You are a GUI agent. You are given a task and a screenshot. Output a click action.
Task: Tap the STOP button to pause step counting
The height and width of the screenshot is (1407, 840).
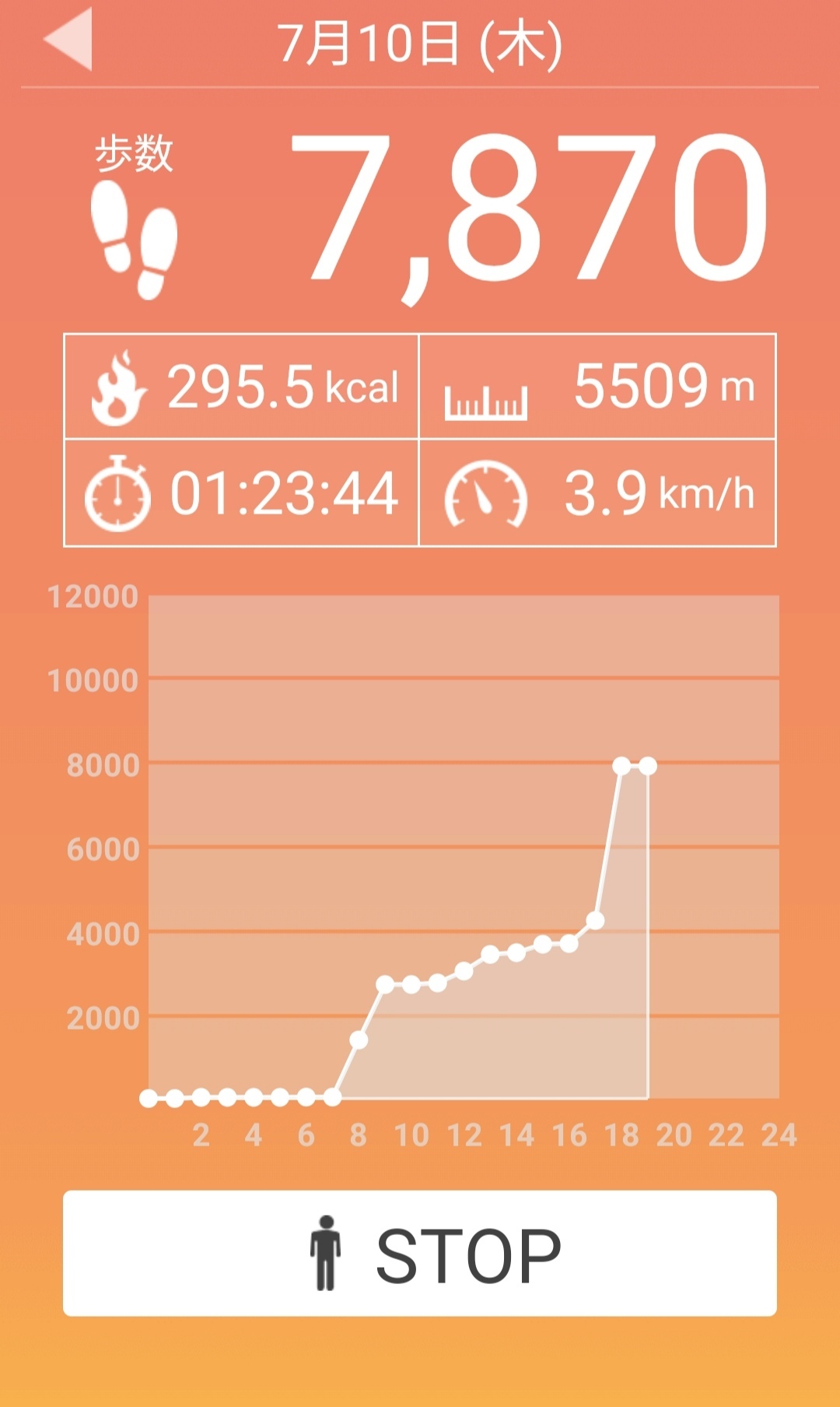point(420,1253)
